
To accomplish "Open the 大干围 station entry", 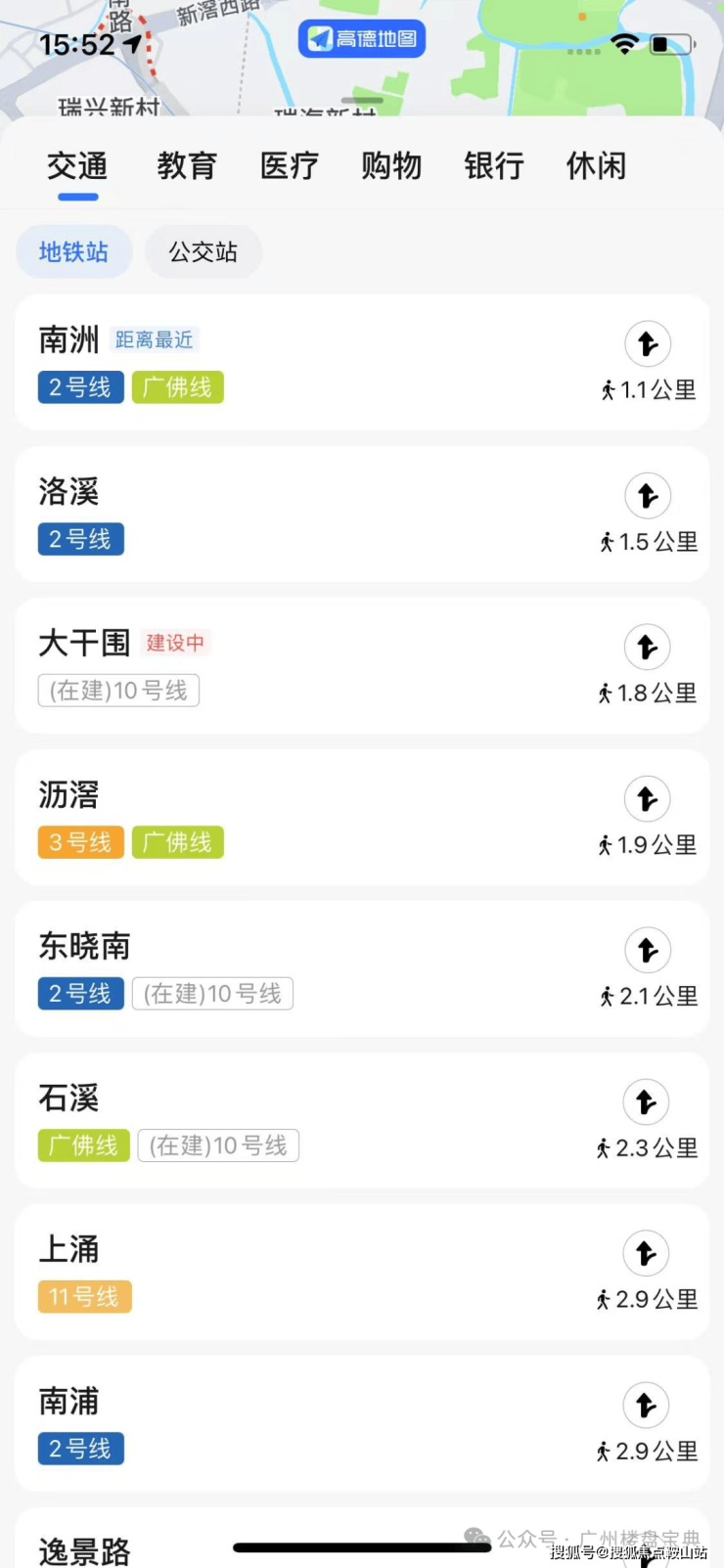I will 362,666.
